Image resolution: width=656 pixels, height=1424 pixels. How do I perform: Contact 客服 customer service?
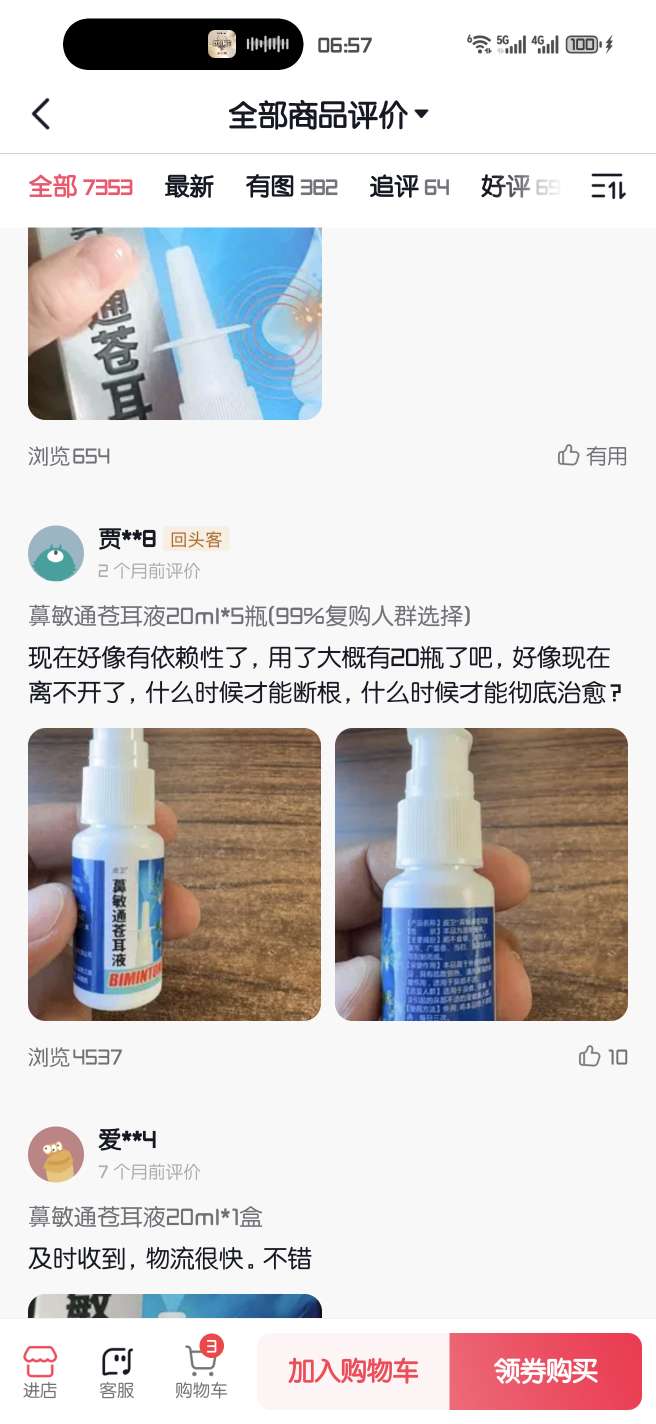[117, 1371]
